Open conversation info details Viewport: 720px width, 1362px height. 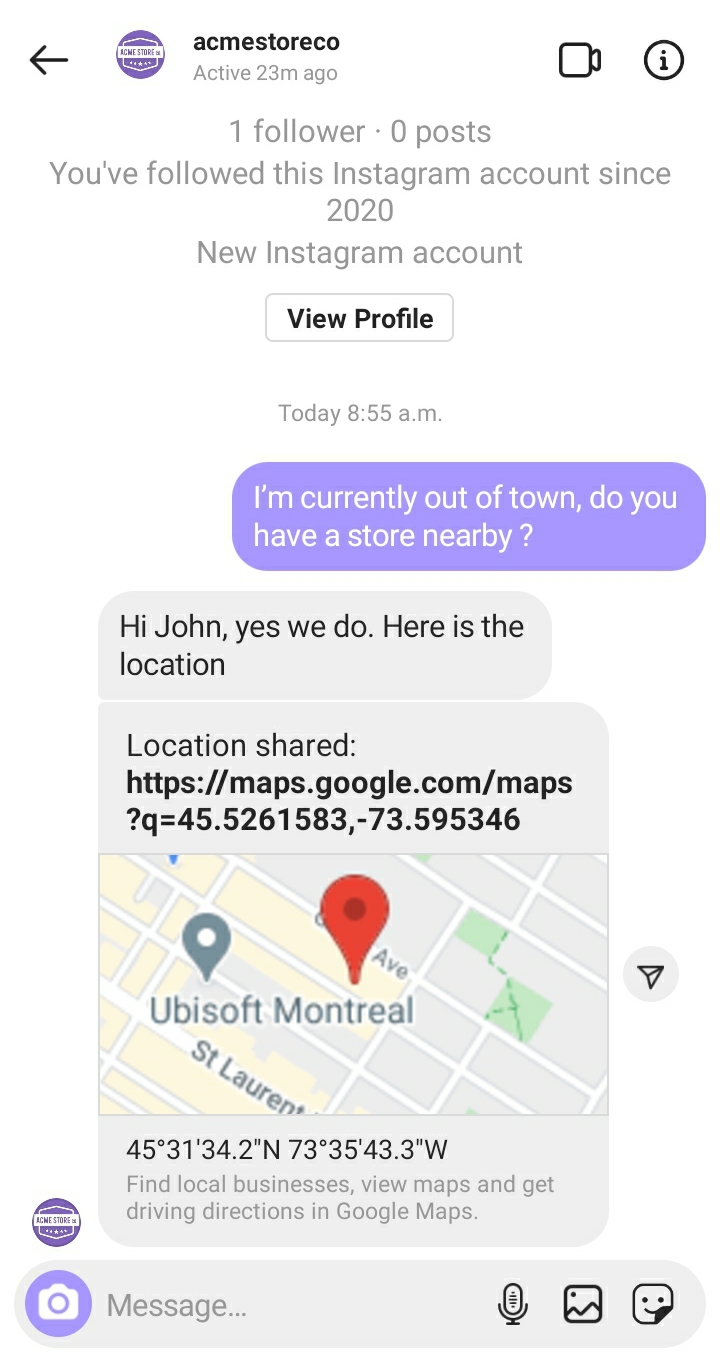tap(663, 60)
